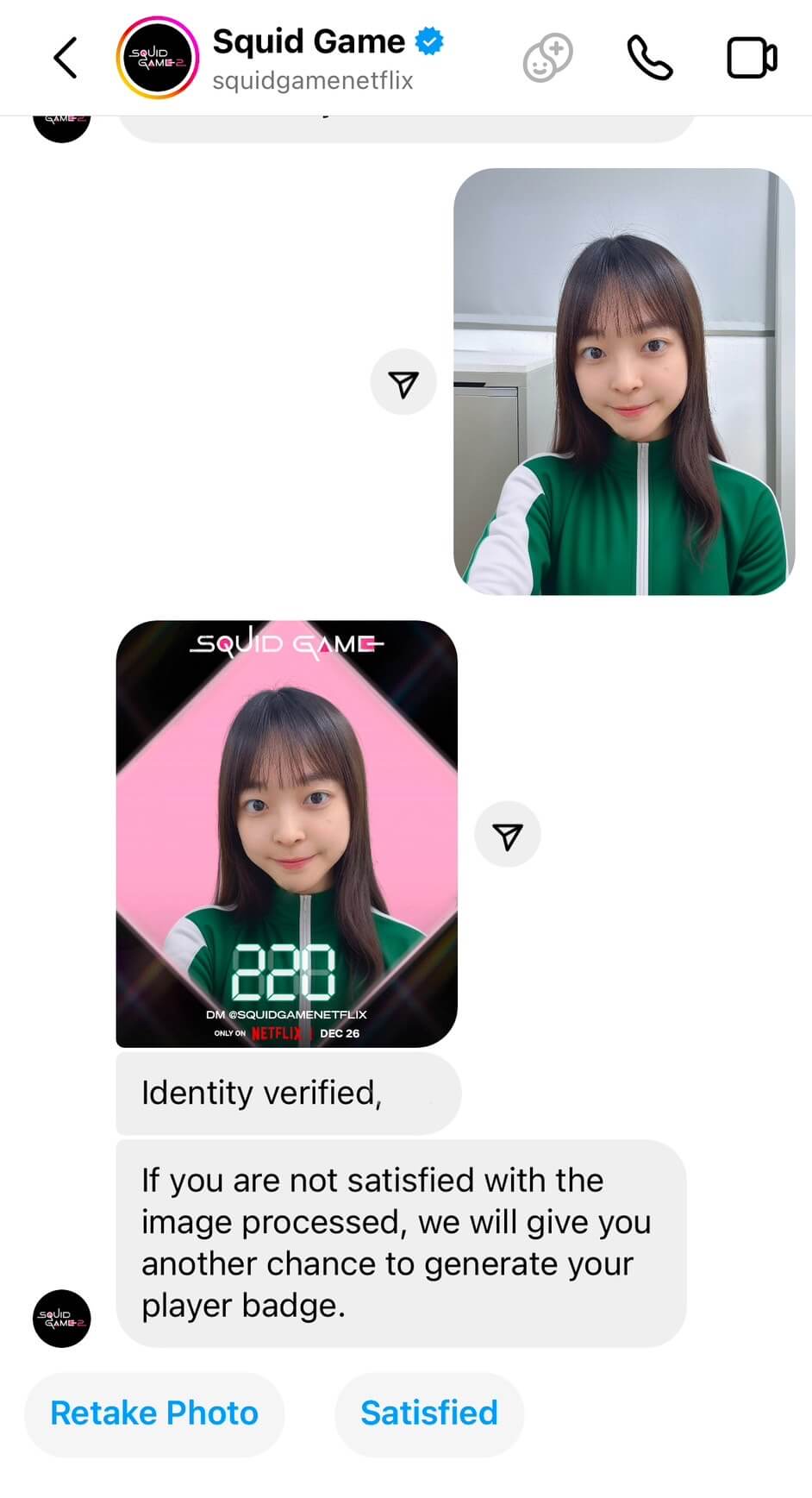Open the player 220 badge image
The image size is (812, 1498).
286,833
